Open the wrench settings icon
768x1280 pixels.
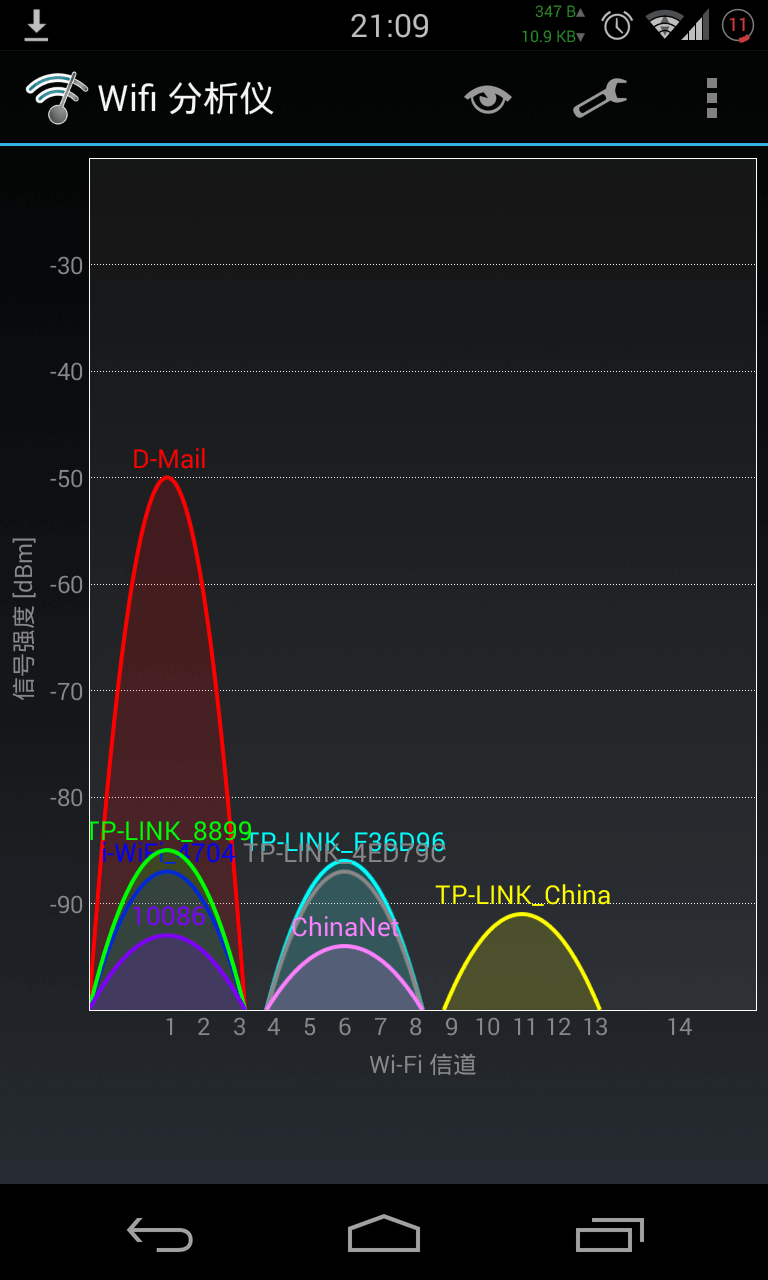pos(600,98)
